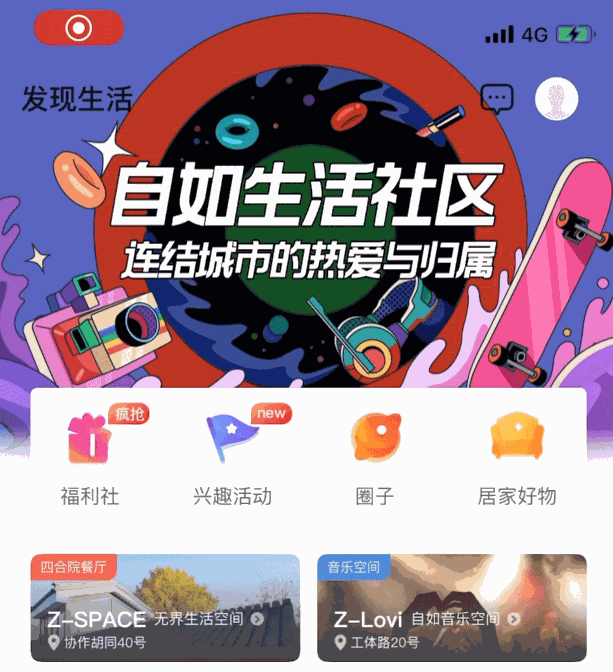The width and height of the screenshot is (613, 672).
Task: Open the 自如生活社区 banner
Action: [x=306, y=230]
